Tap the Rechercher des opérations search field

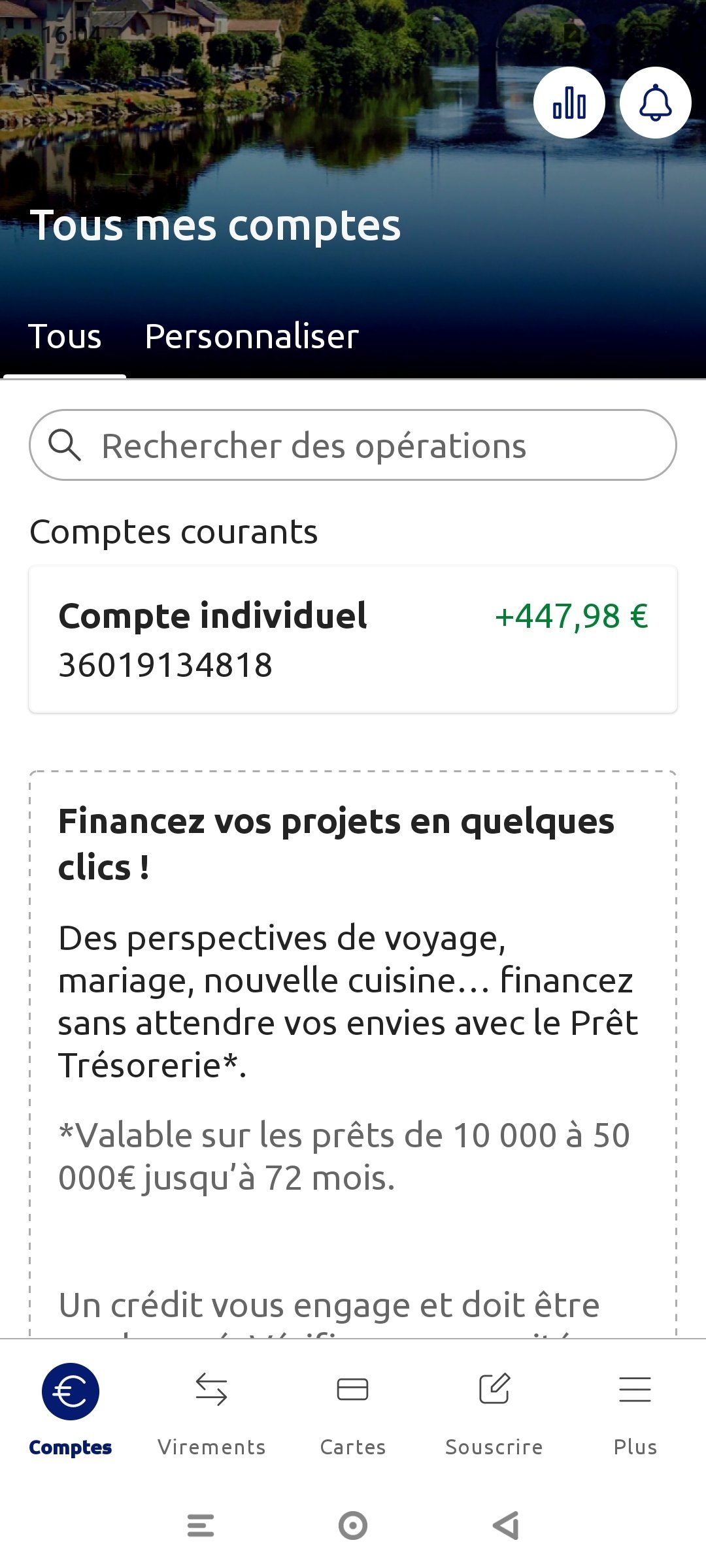click(353, 446)
